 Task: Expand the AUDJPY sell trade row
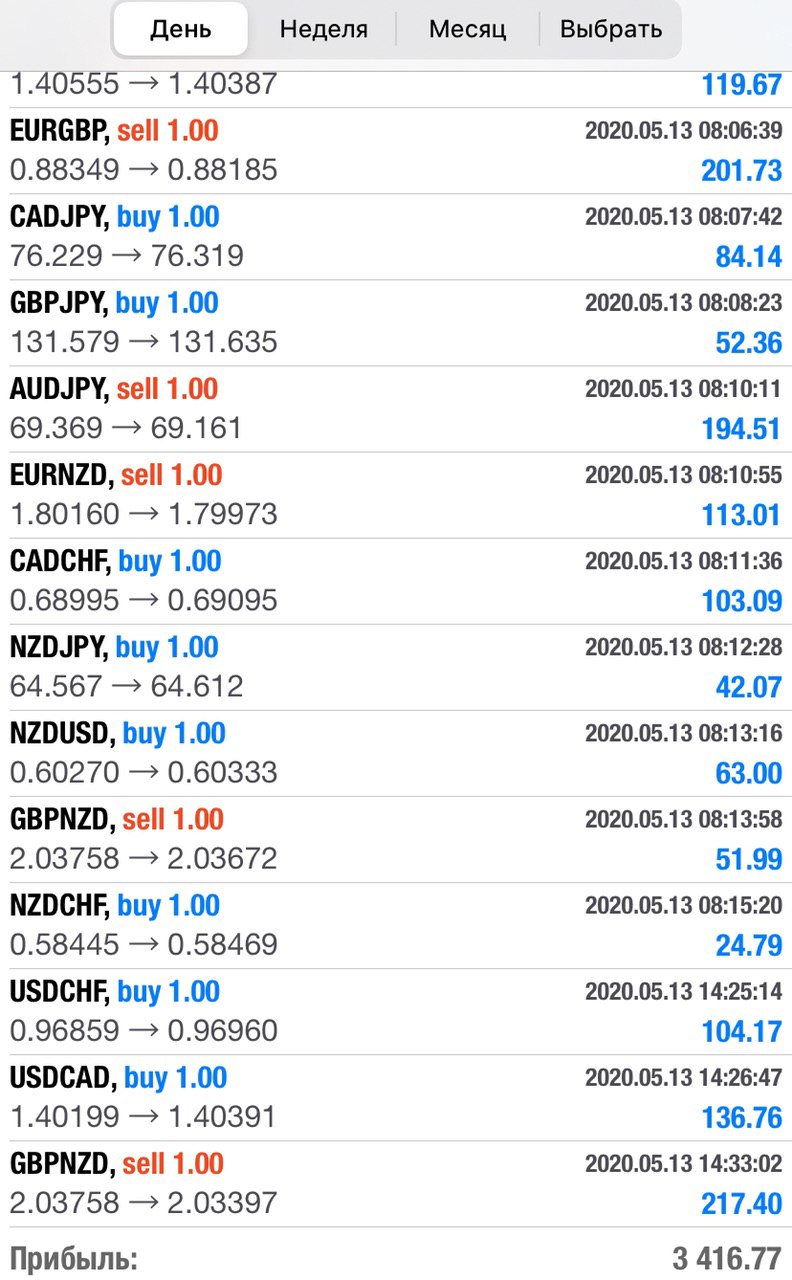tap(396, 409)
